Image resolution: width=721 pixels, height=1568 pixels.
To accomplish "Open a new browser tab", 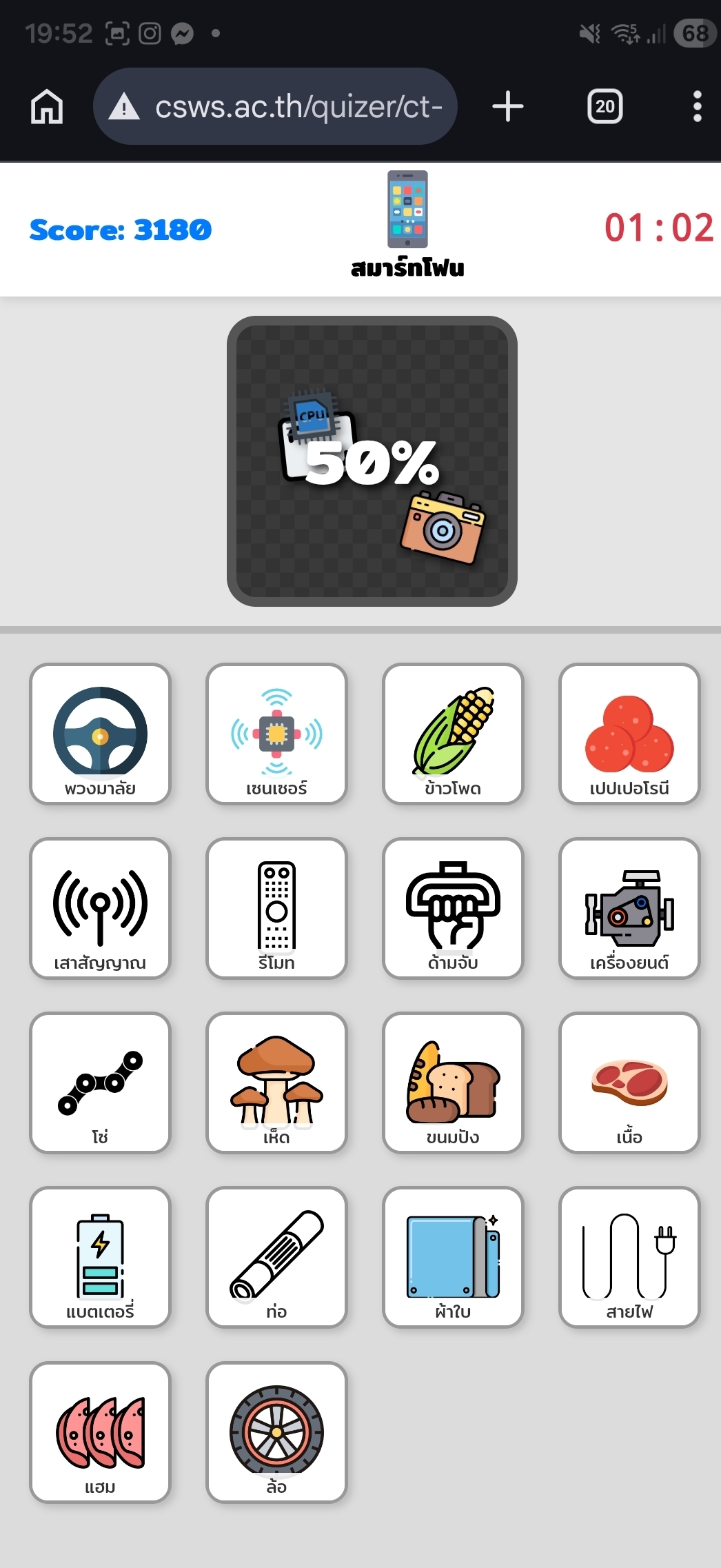I will click(x=508, y=107).
